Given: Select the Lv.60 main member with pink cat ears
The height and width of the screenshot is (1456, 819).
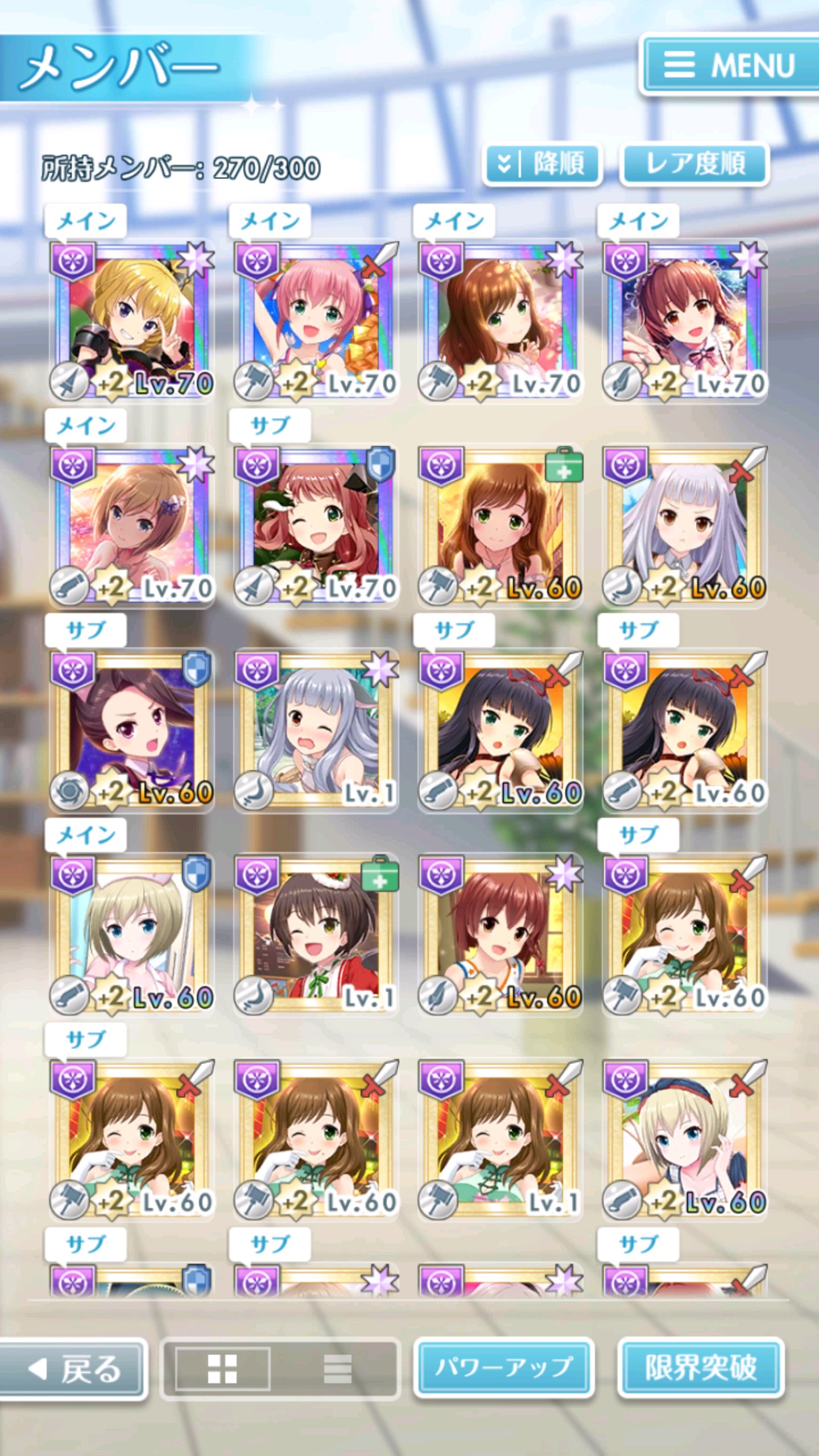Looking at the screenshot, I should [132, 936].
